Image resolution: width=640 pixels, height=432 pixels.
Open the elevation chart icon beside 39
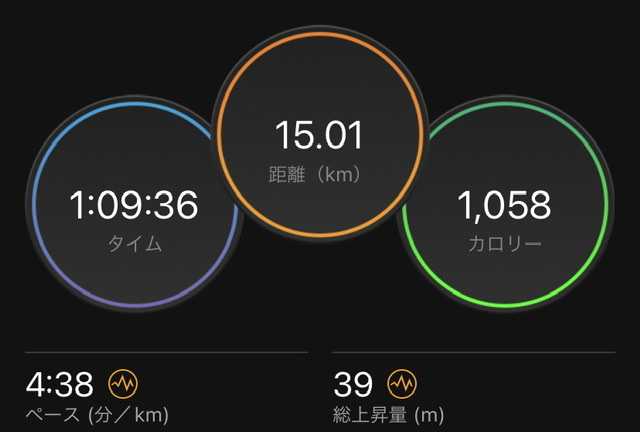point(402,384)
